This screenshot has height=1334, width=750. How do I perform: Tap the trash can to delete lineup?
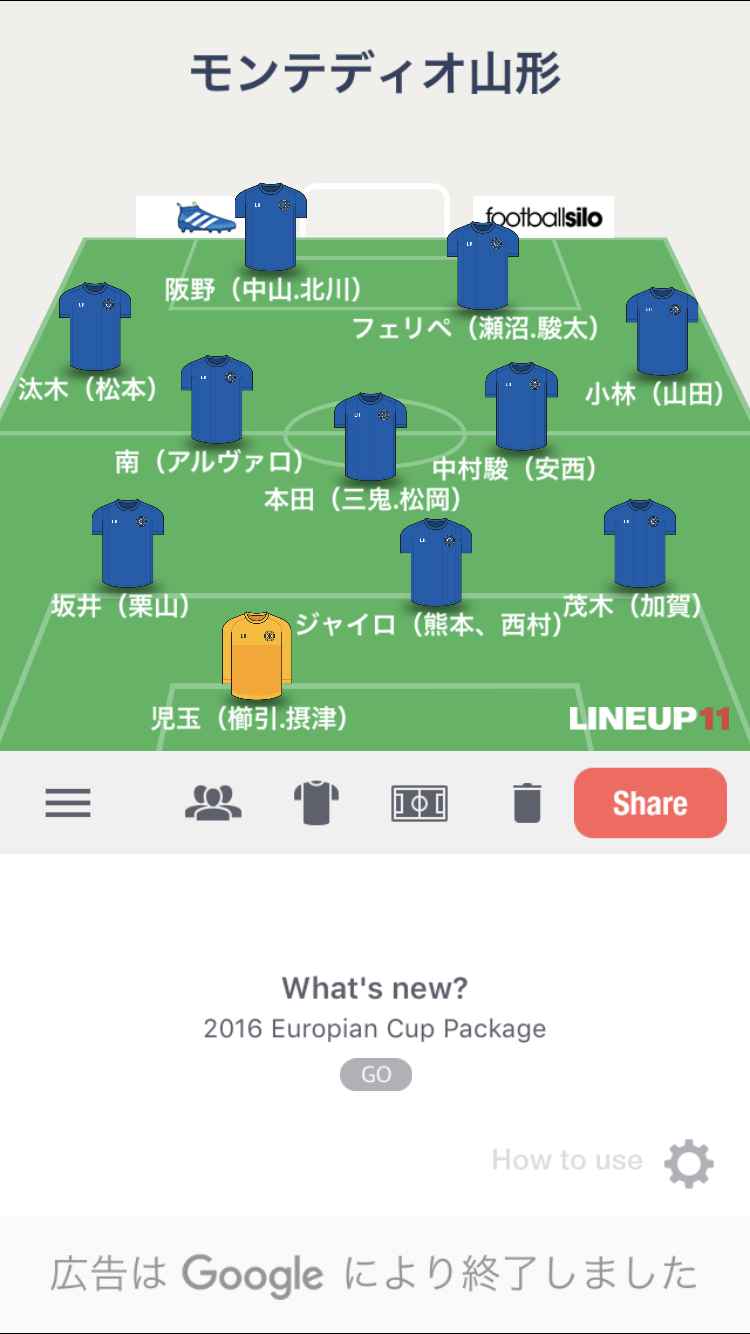point(527,803)
